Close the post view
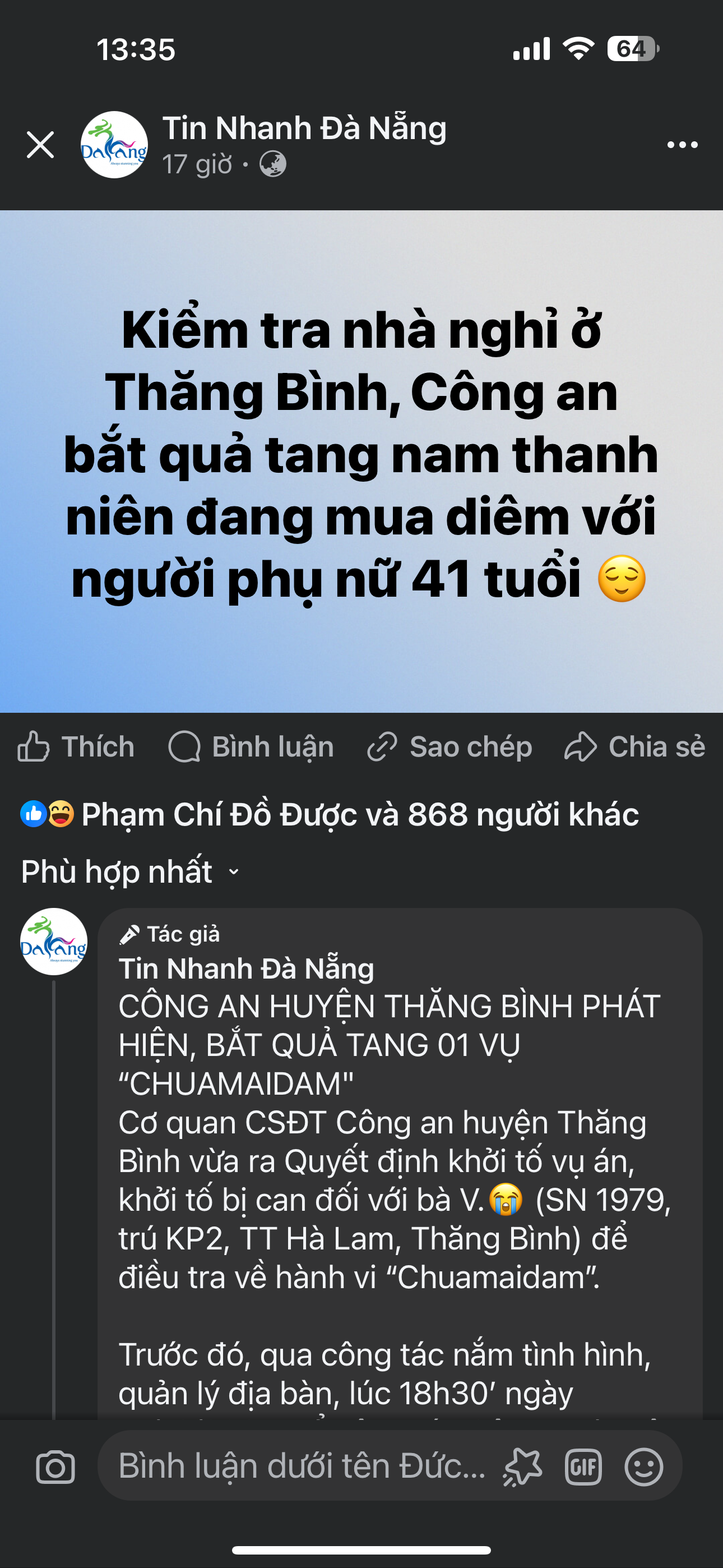This screenshot has height=1568, width=723. 40,145
